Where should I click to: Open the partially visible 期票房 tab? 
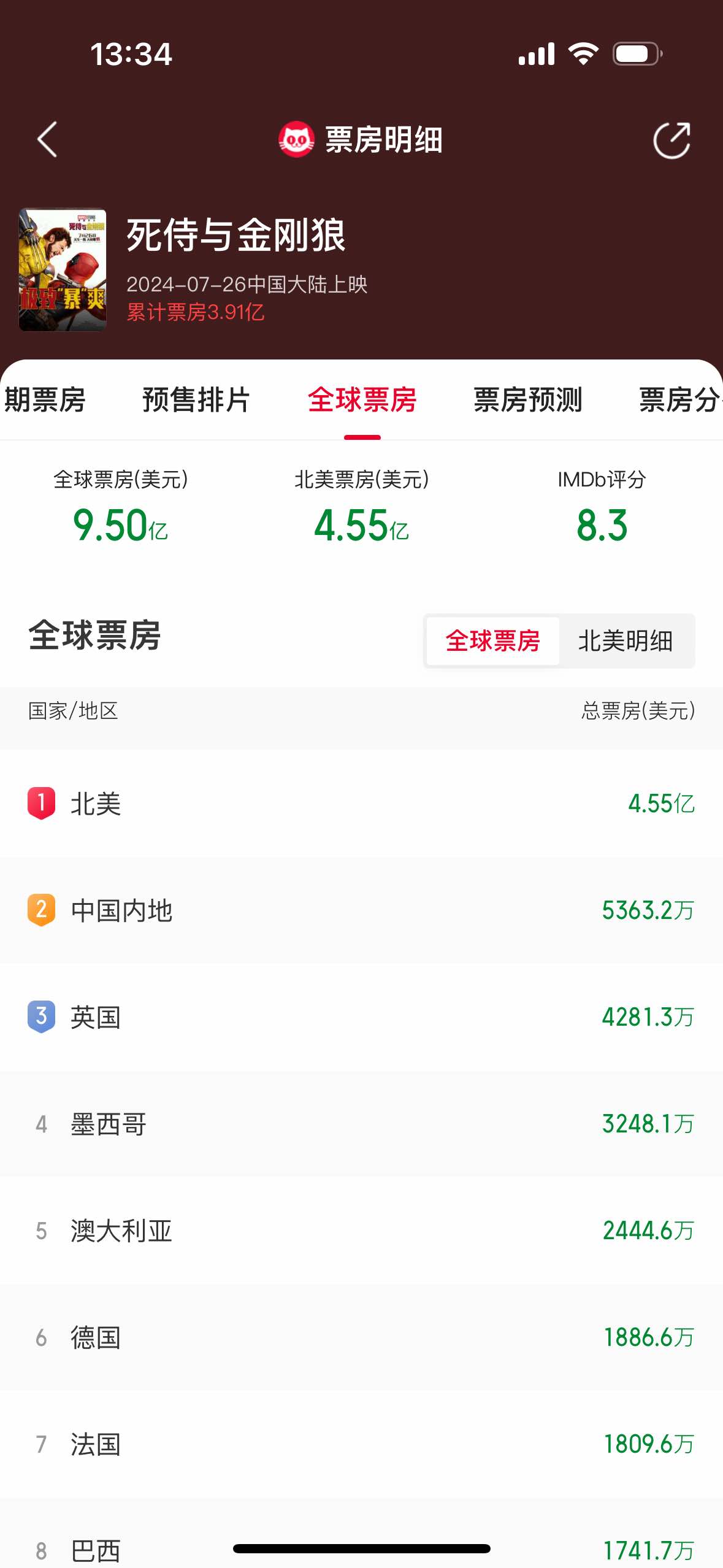[x=44, y=400]
